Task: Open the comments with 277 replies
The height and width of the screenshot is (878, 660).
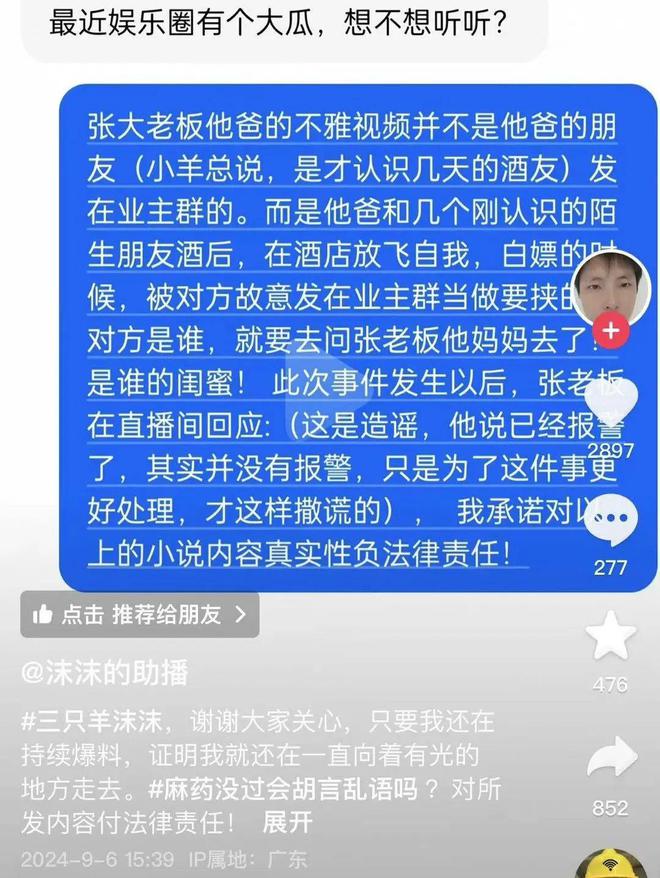Action: tap(610, 521)
